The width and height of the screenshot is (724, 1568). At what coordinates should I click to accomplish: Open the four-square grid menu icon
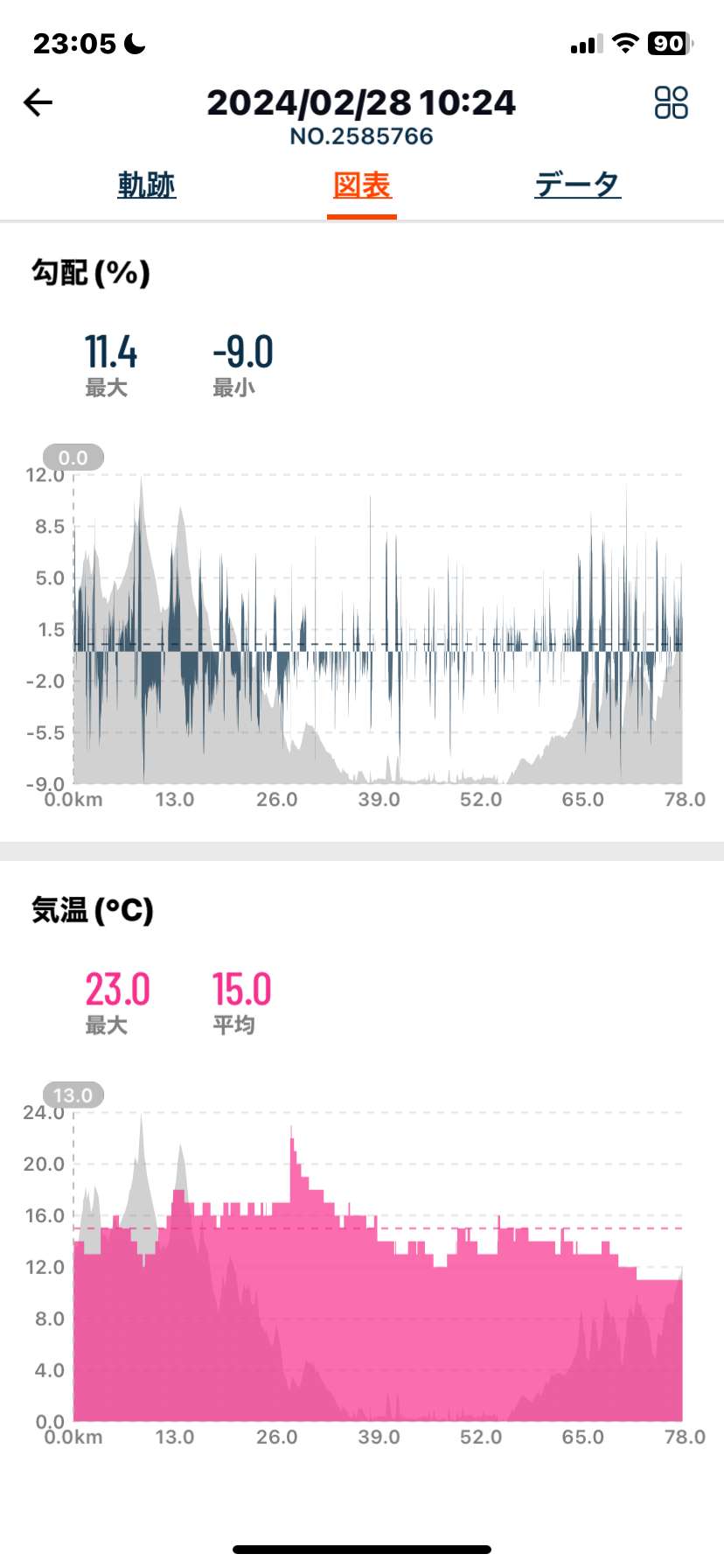pyautogui.click(x=671, y=102)
